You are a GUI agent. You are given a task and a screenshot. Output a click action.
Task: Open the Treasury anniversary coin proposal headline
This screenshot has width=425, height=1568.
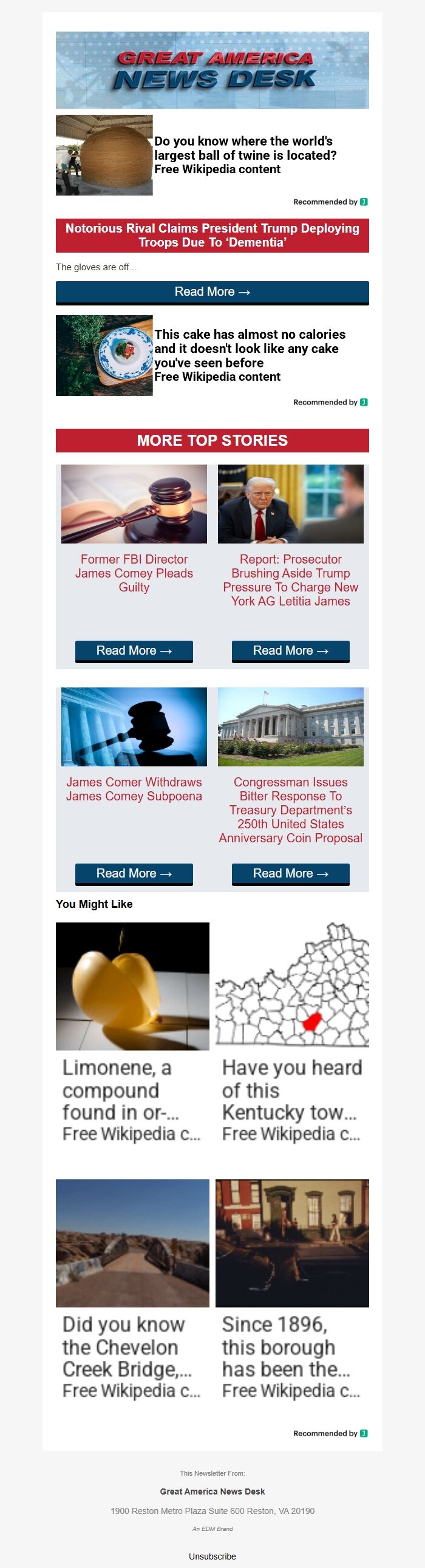(290, 810)
